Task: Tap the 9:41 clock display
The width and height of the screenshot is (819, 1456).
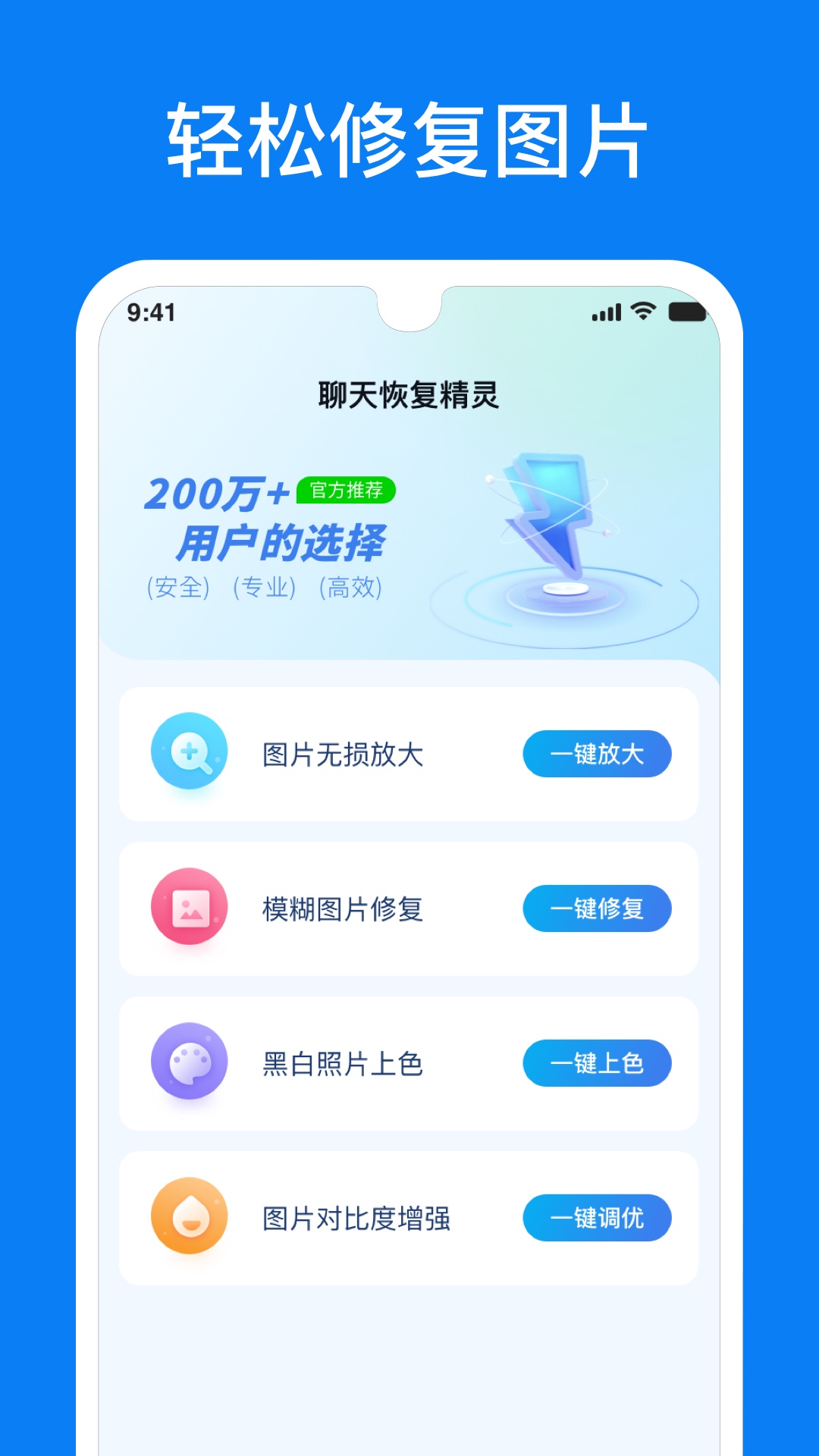Action: pos(152,309)
